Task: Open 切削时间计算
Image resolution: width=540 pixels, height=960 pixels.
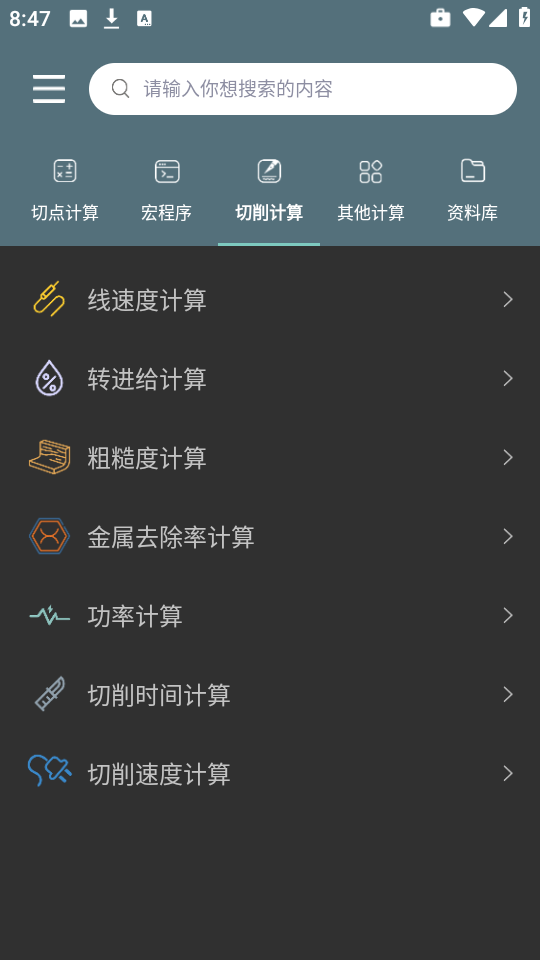Action: click(x=270, y=695)
